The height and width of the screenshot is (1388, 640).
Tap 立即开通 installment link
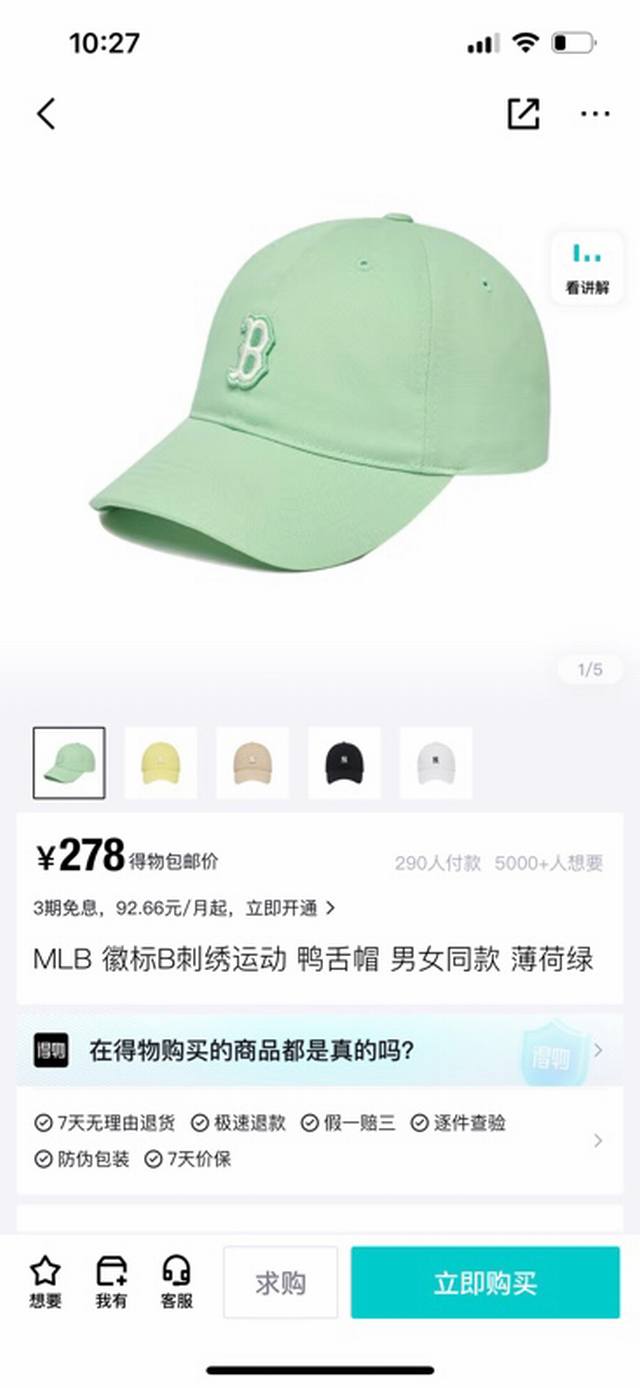(290, 909)
